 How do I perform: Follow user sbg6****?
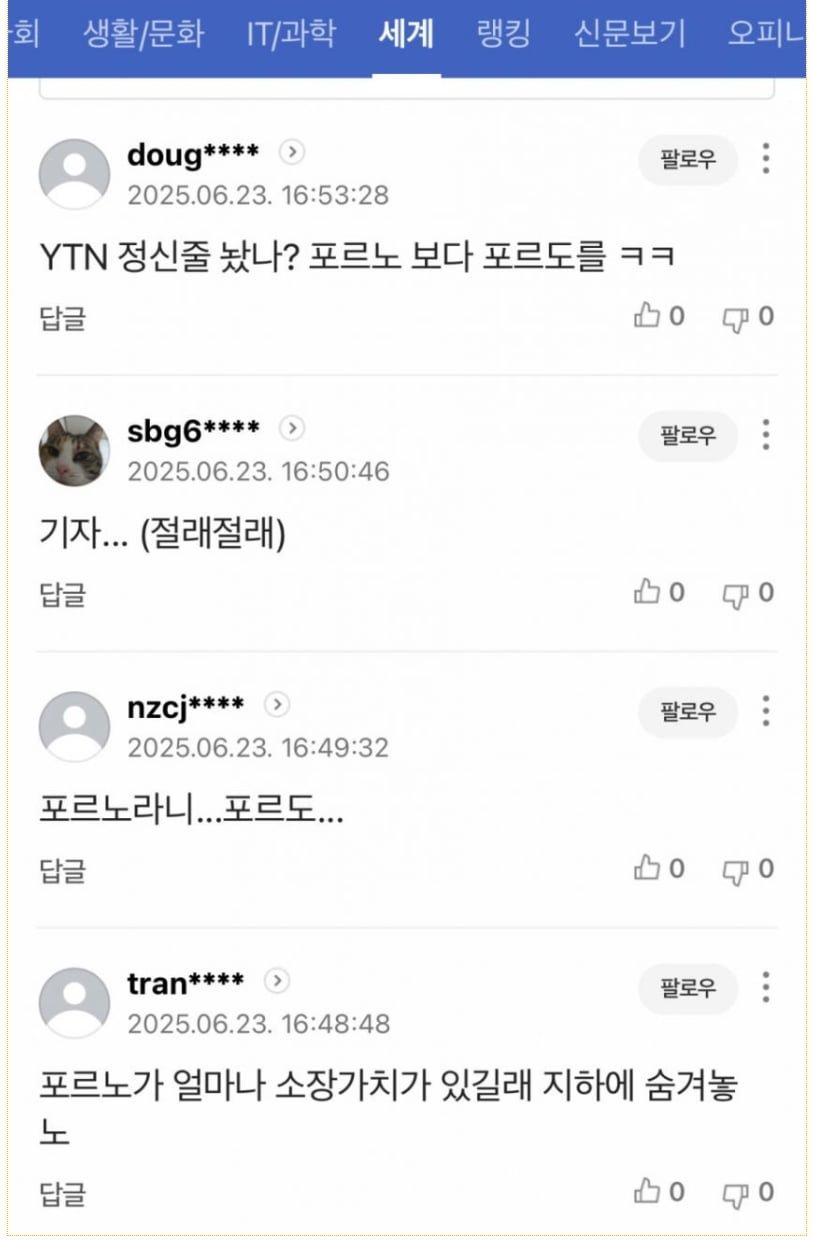(688, 436)
